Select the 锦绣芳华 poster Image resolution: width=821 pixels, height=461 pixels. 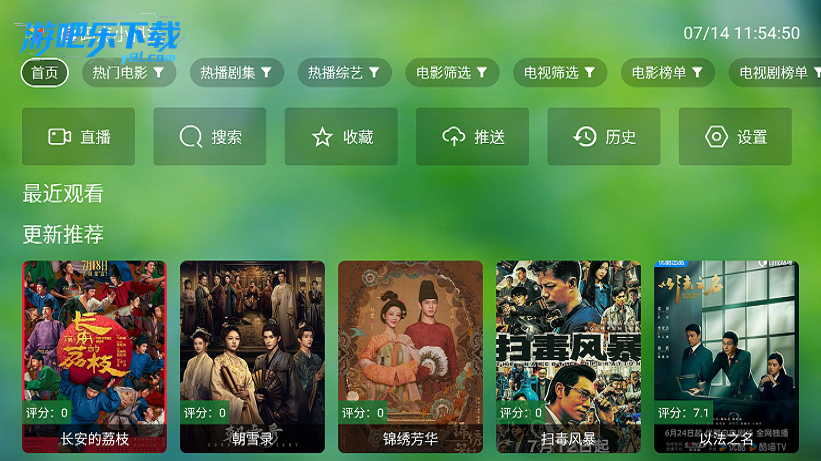[x=410, y=355]
